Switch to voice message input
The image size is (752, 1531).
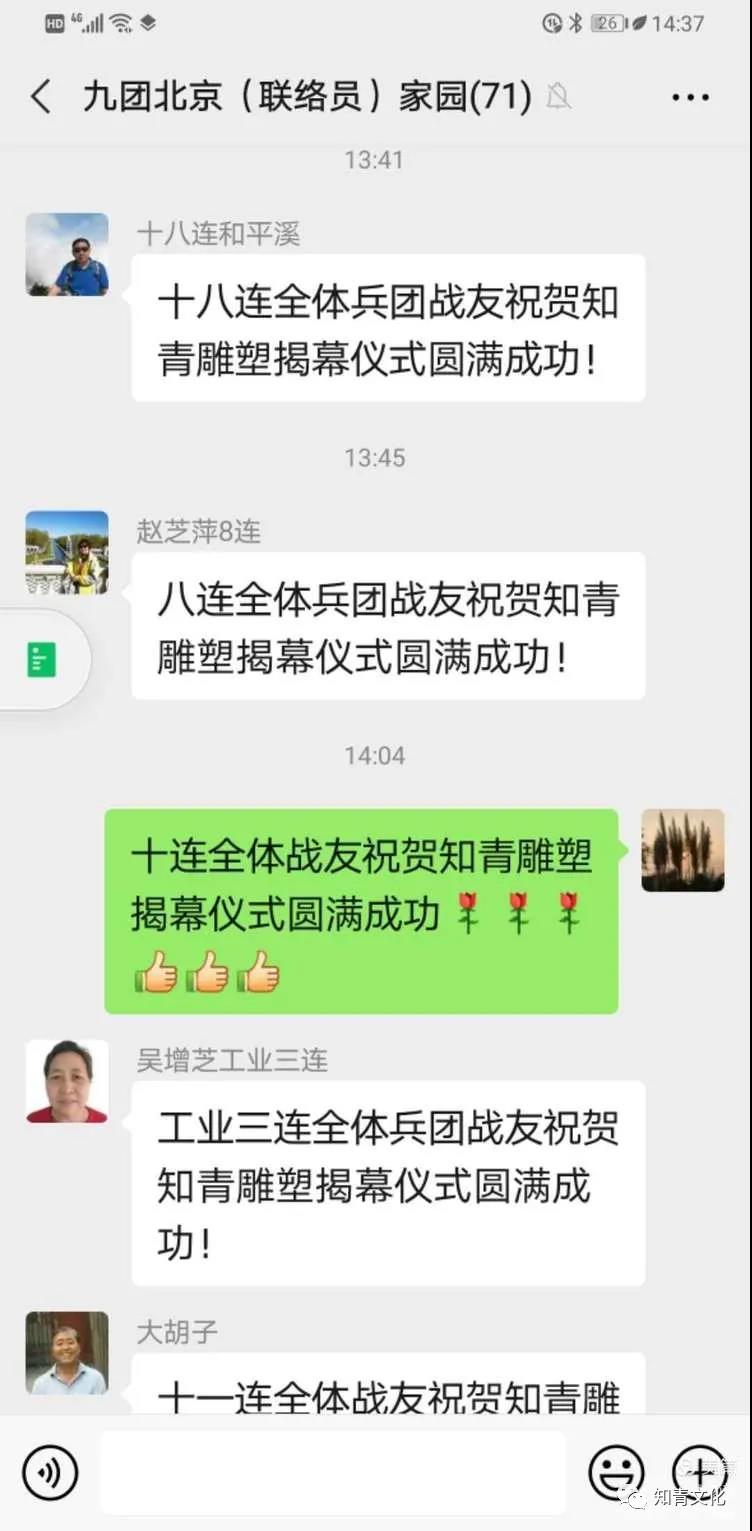click(x=50, y=1472)
